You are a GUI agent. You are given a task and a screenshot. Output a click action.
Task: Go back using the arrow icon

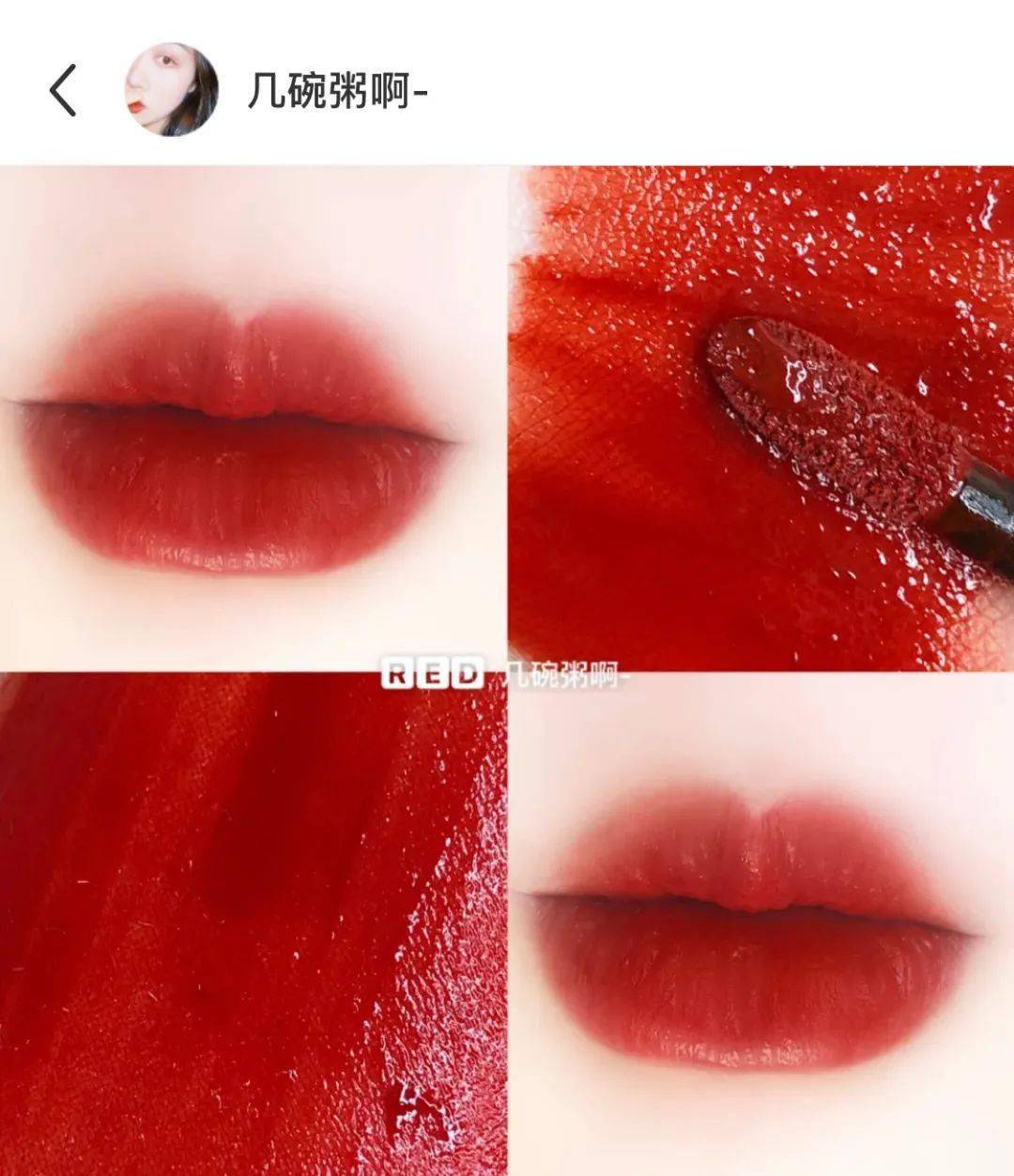click(63, 91)
